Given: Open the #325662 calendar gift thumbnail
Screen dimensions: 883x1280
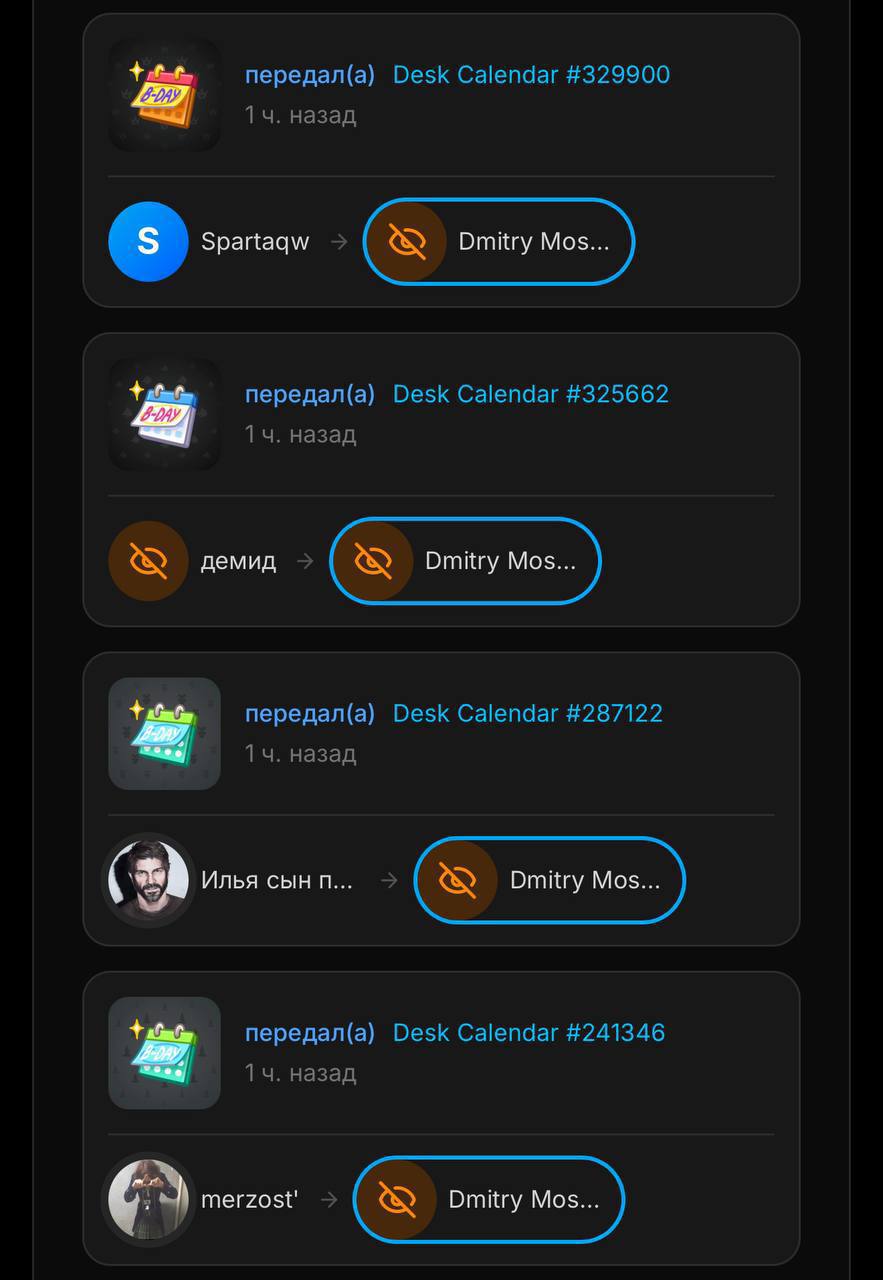Looking at the screenshot, I should click(x=164, y=414).
